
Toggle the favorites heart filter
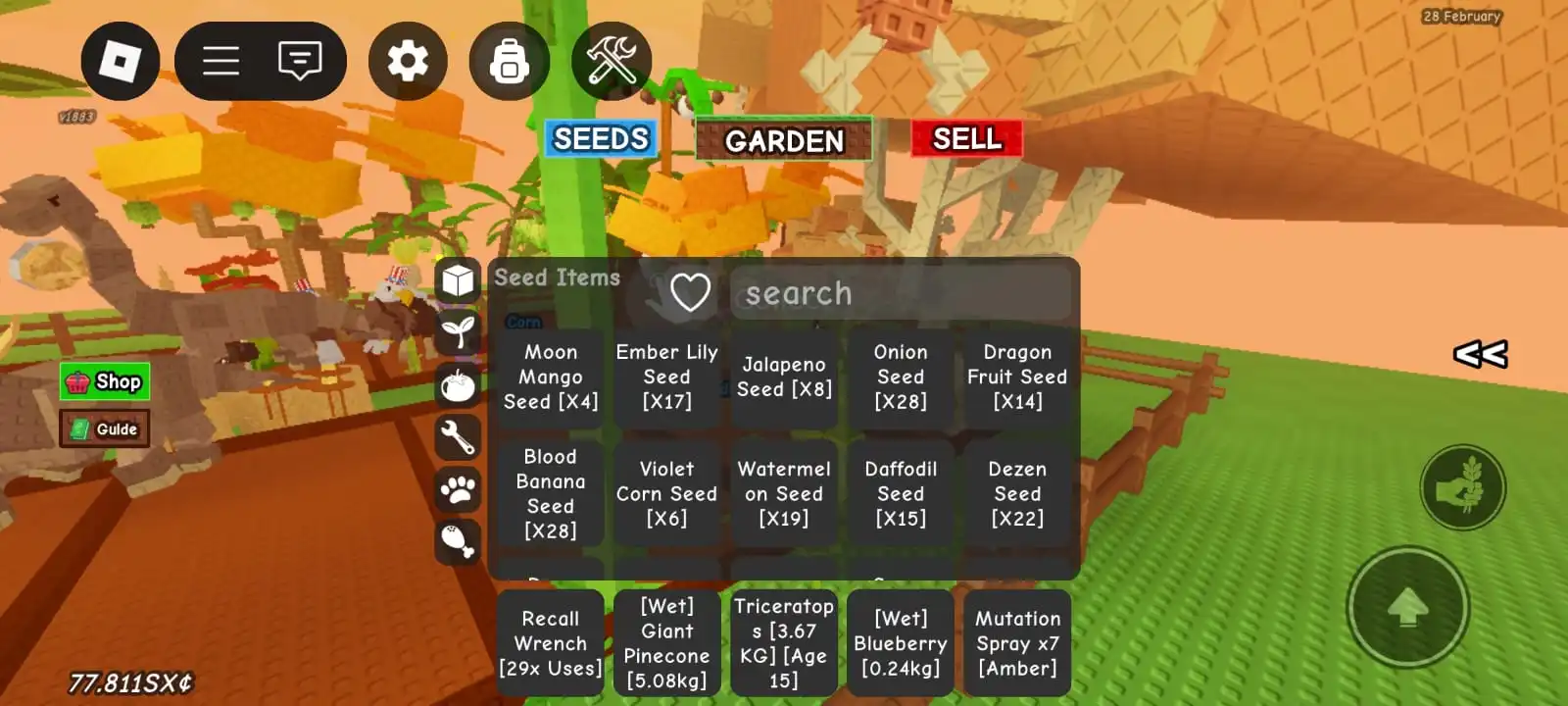tap(690, 292)
